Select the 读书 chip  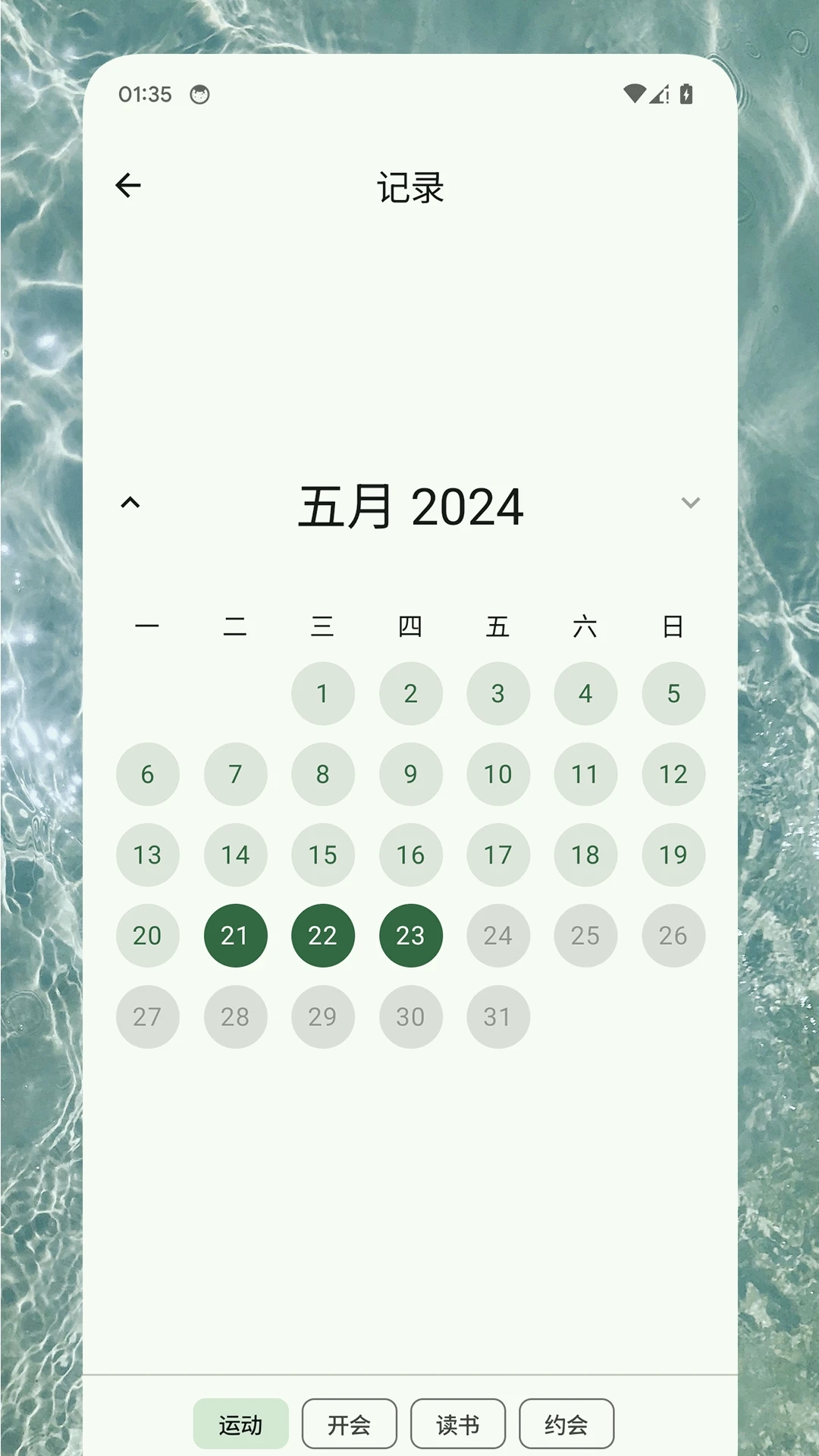457,1424
